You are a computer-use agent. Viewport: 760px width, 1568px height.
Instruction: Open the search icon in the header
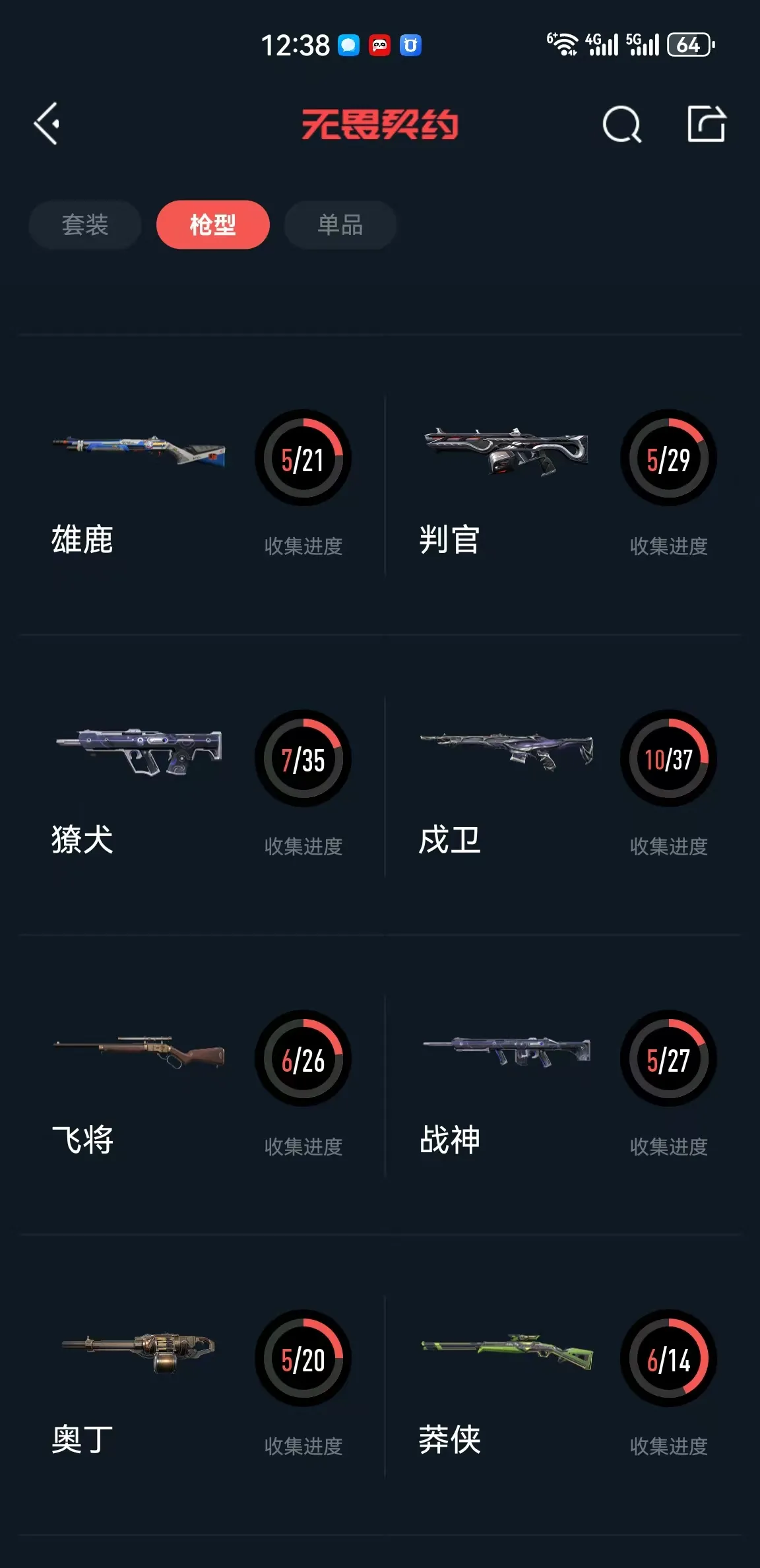click(x=621, y=124)
